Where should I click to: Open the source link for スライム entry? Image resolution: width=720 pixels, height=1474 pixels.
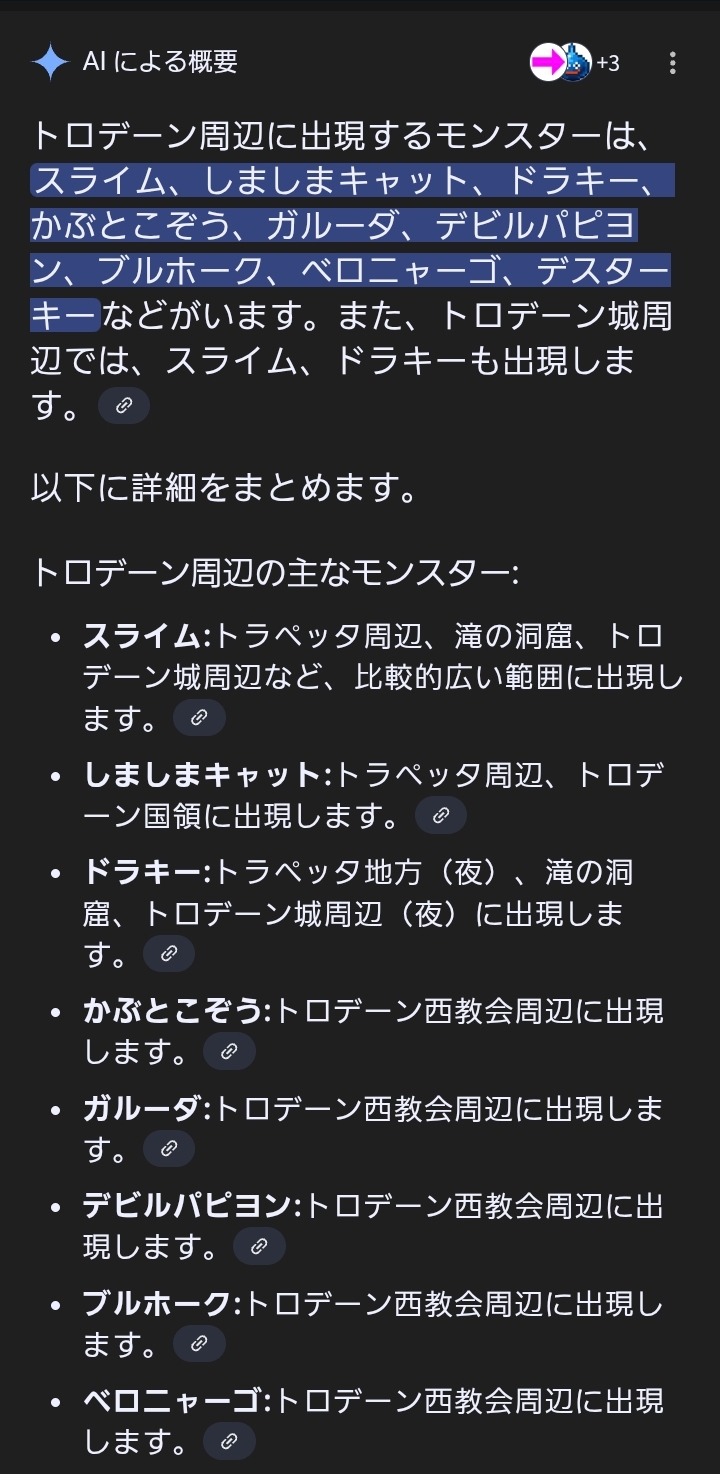pyautogui.click(x=199, y=718)
